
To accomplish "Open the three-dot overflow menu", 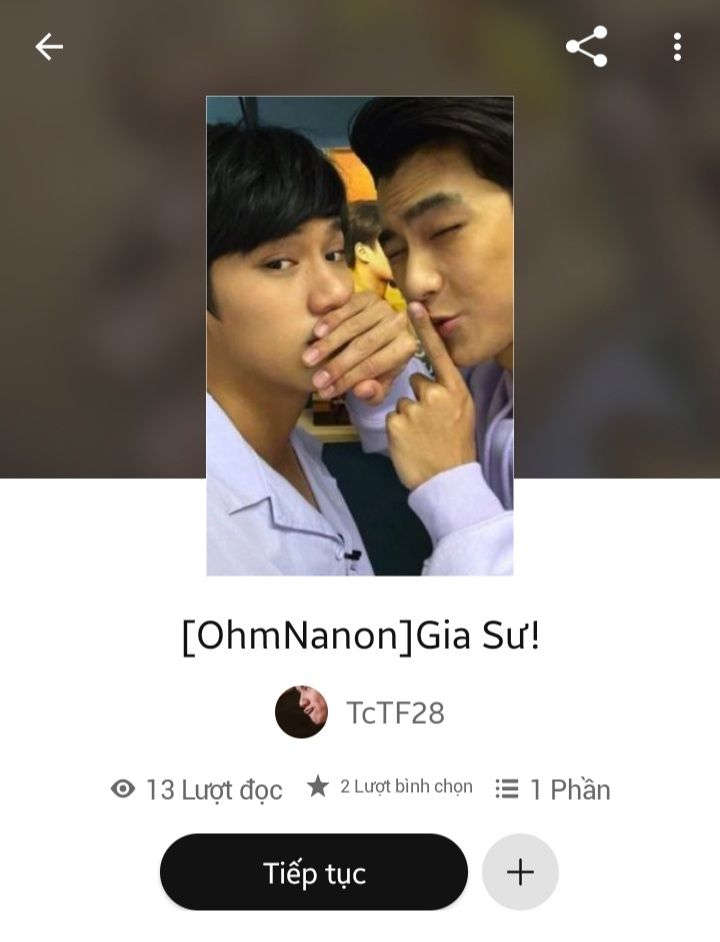I will click(x=677, y=47).
